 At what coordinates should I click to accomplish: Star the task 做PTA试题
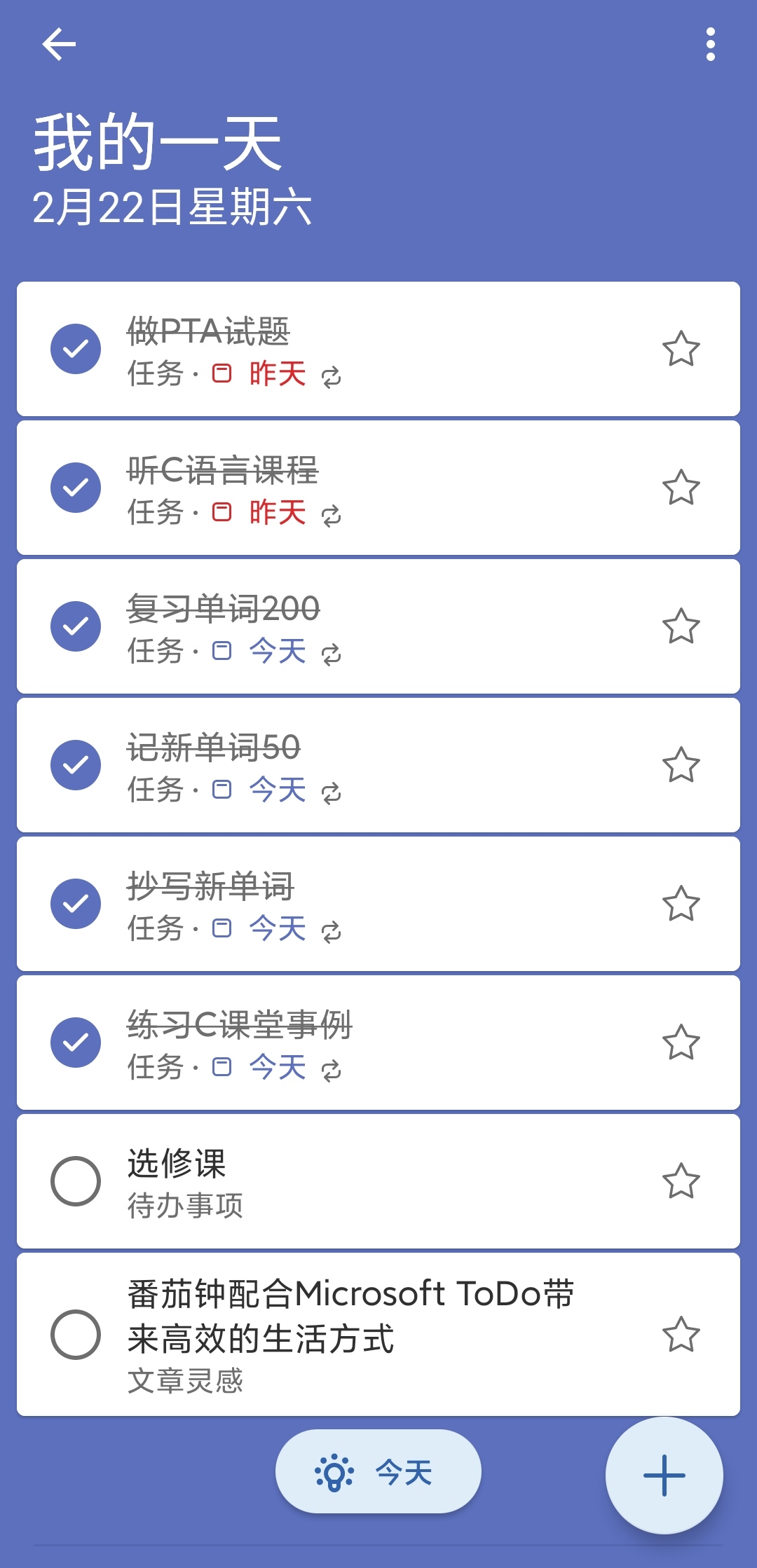(681, 349)
